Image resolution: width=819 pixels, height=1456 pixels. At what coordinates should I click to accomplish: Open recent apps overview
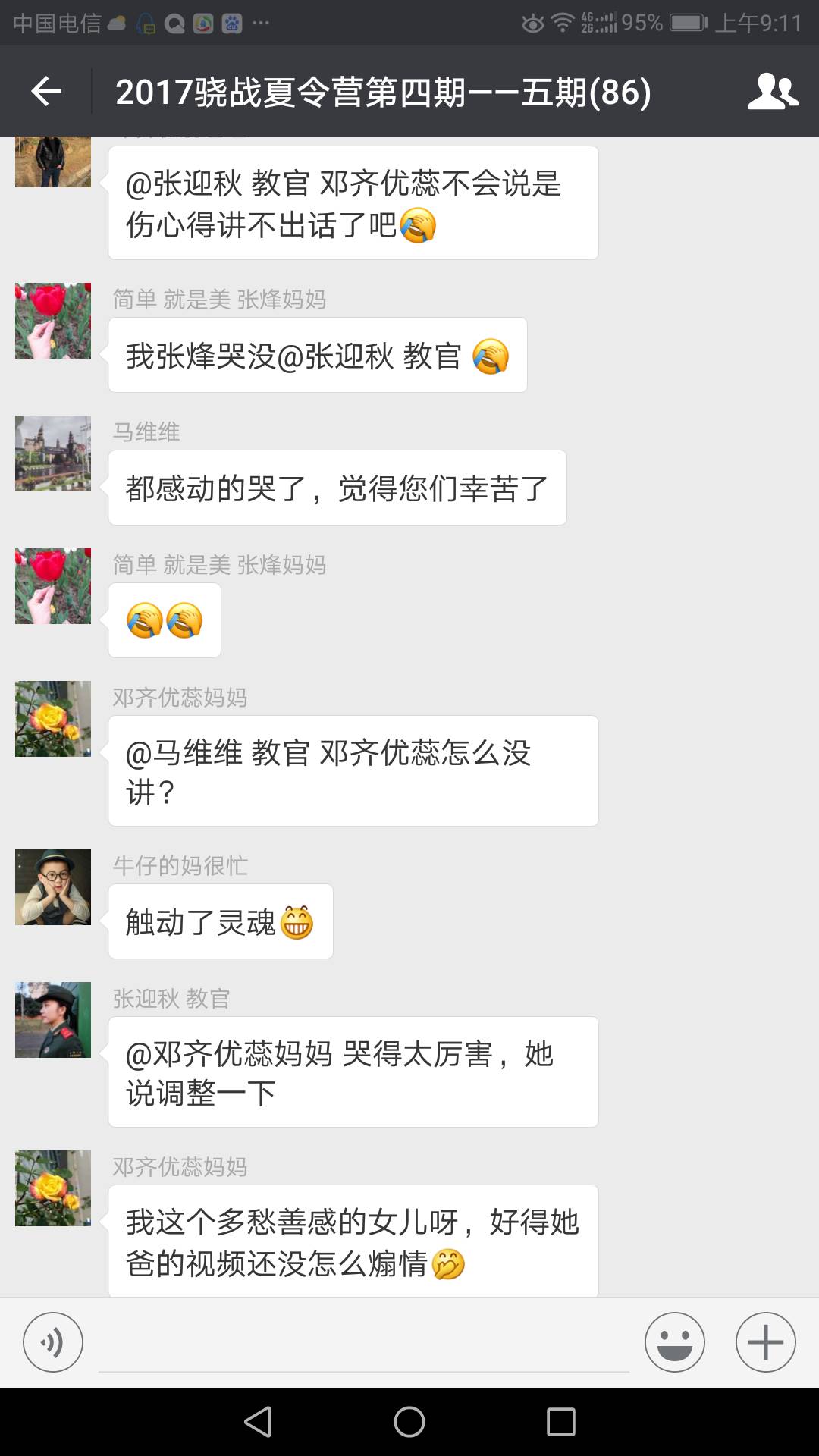pos(561,1422)
